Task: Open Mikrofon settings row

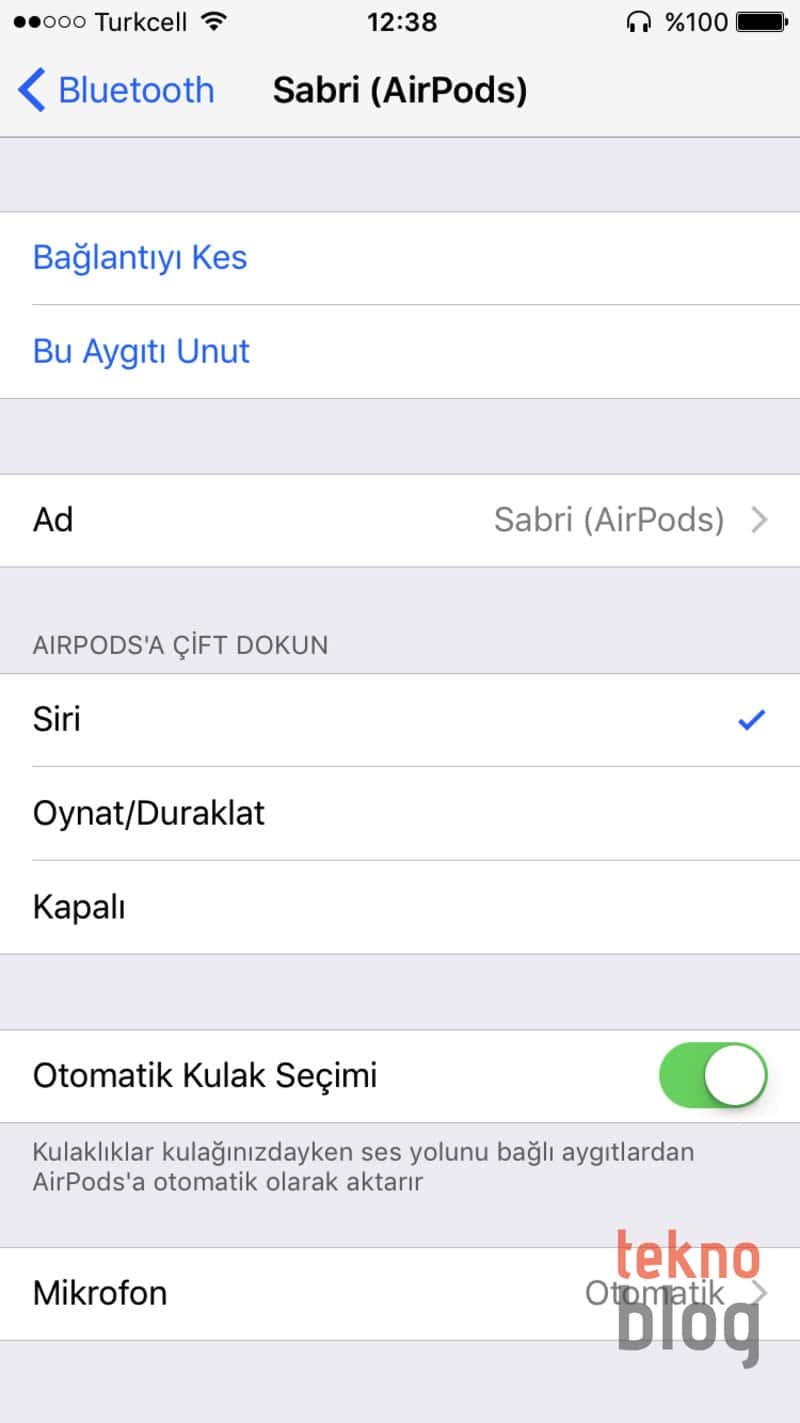Action: pos(400,1293)
